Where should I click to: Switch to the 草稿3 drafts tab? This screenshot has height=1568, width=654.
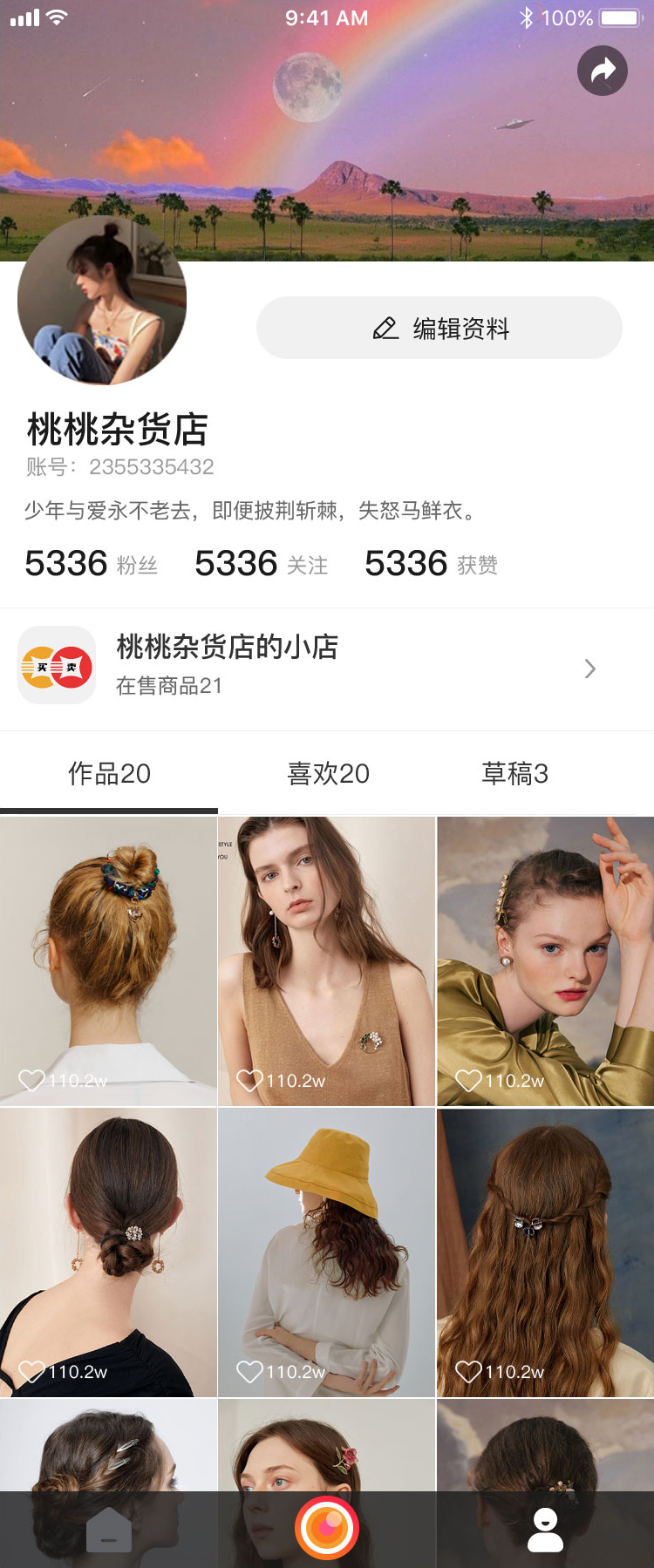[x=514, y=773]
